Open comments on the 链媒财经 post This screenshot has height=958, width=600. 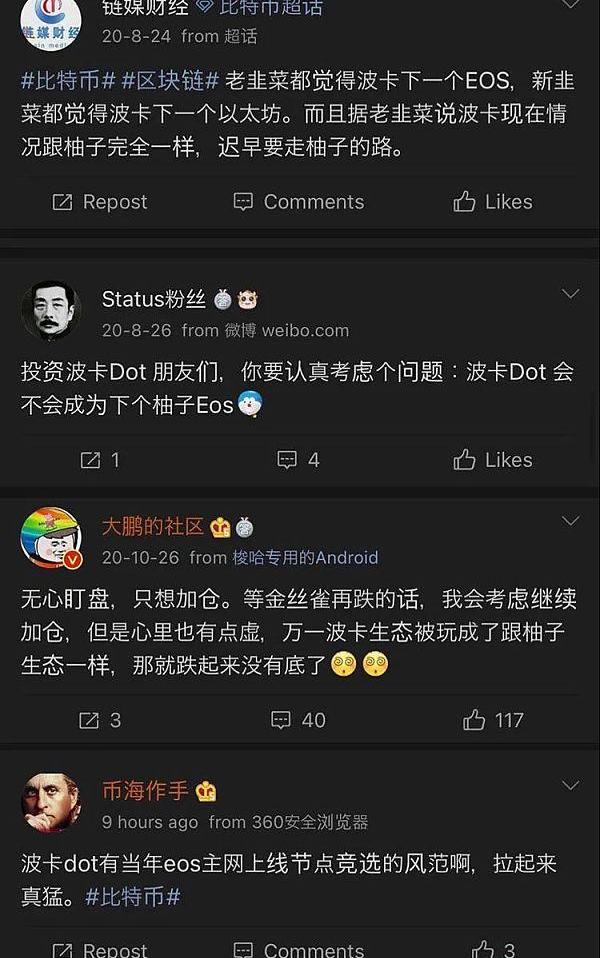300,202
